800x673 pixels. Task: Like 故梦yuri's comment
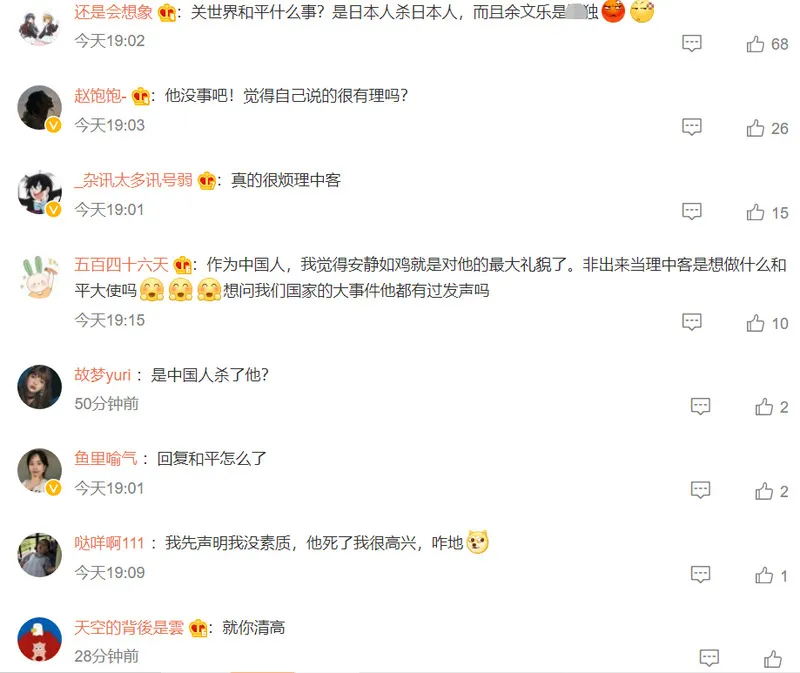[x=765, y=407]
